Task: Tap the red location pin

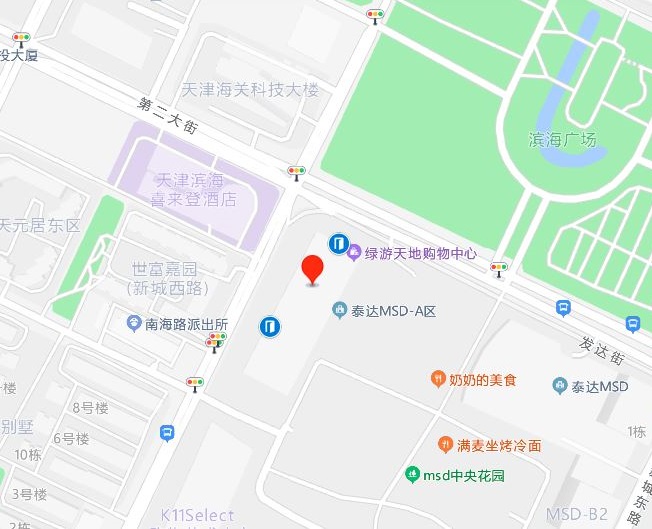Action: click(312, 268)
